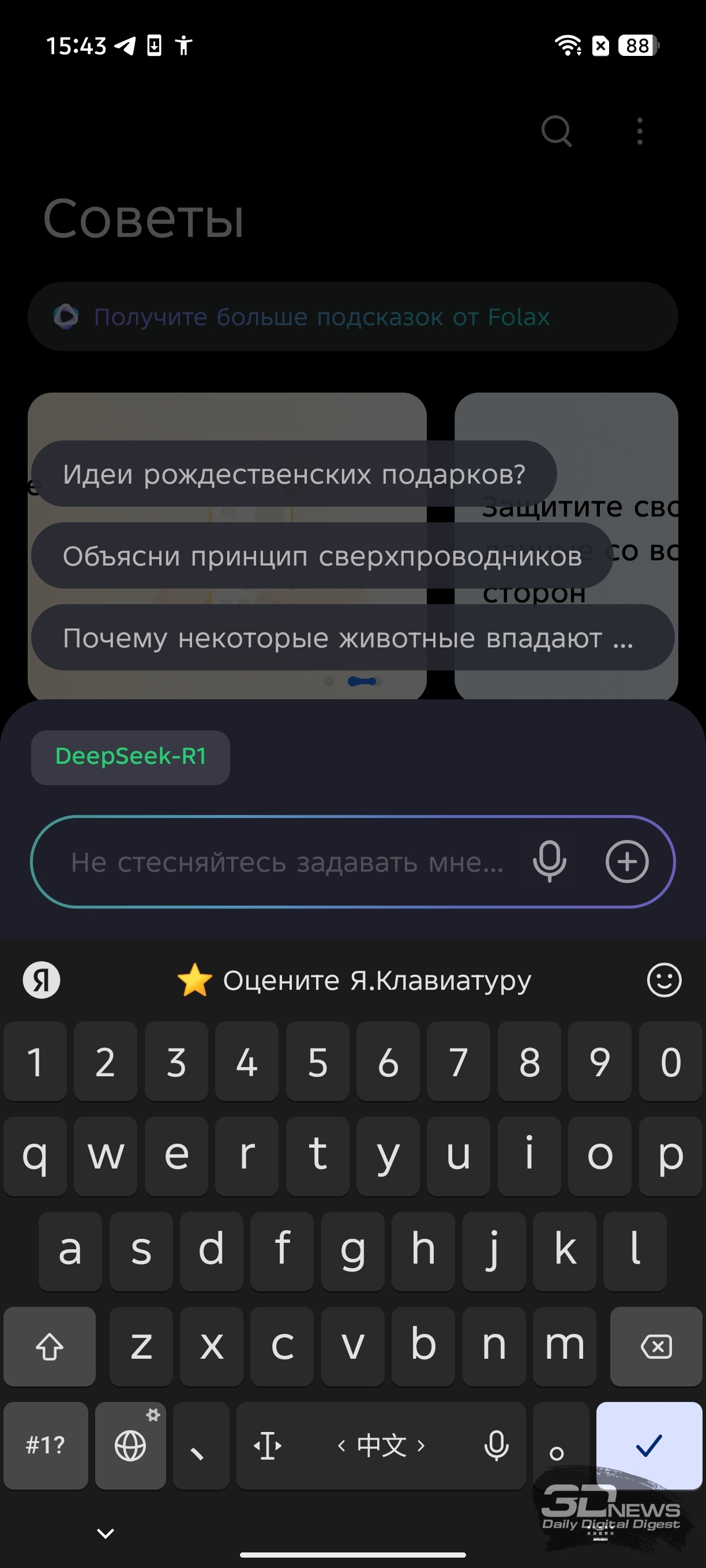This screenshot has width=706, height=1568.
Task: Open the emoji panel on the keyboard
Action: (664, 980)
